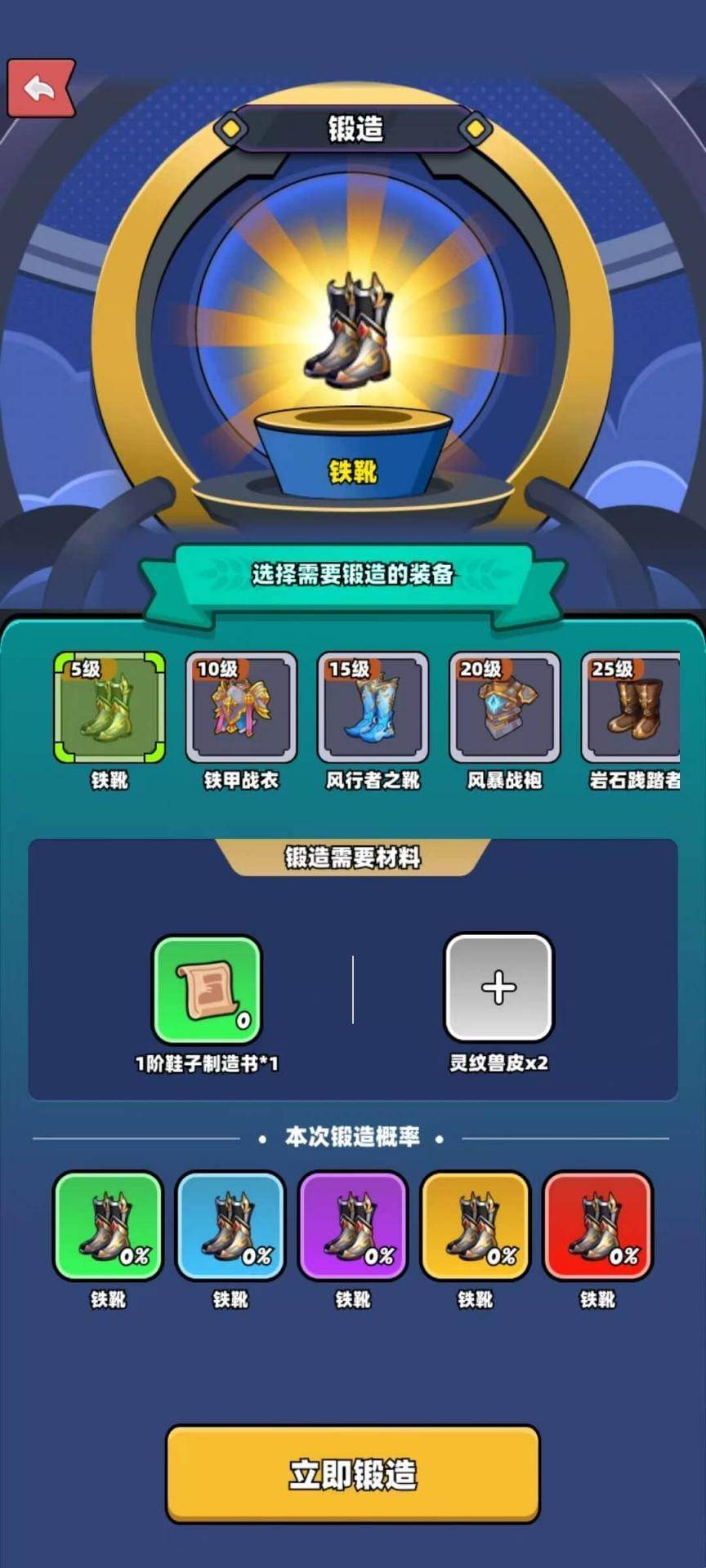Select the level 5 铁靴 equipment

(109, 707)
